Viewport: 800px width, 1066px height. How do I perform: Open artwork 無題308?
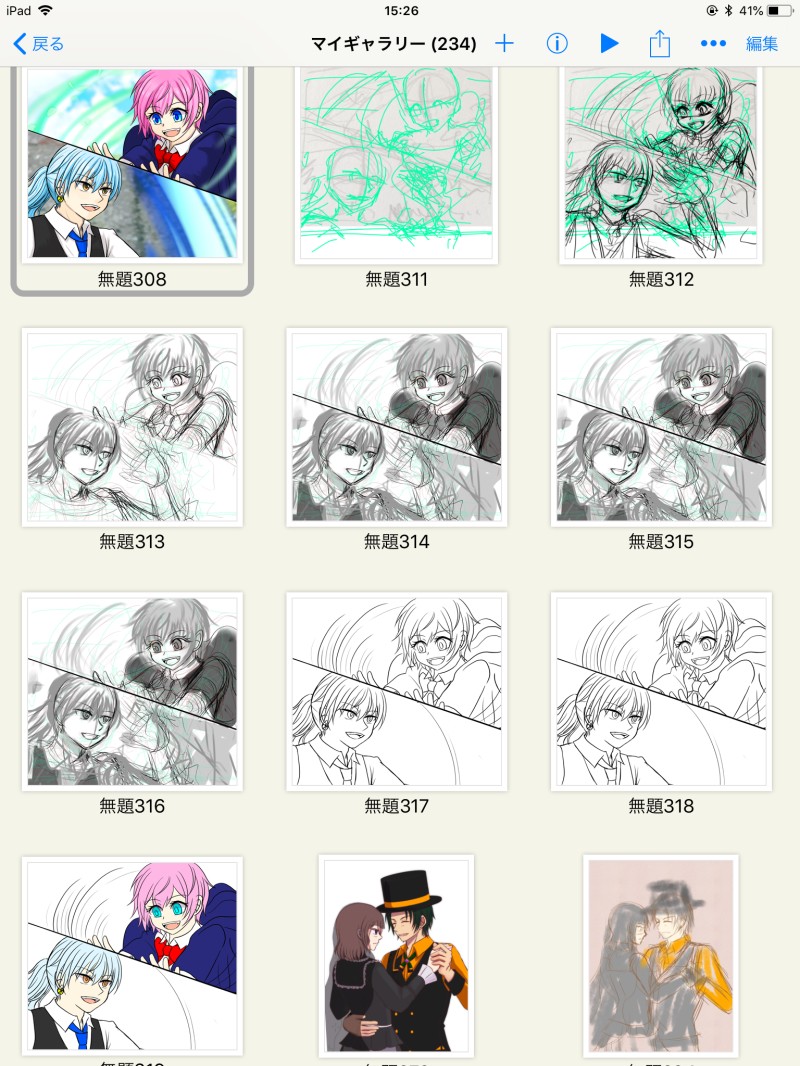tap(132, 163)
